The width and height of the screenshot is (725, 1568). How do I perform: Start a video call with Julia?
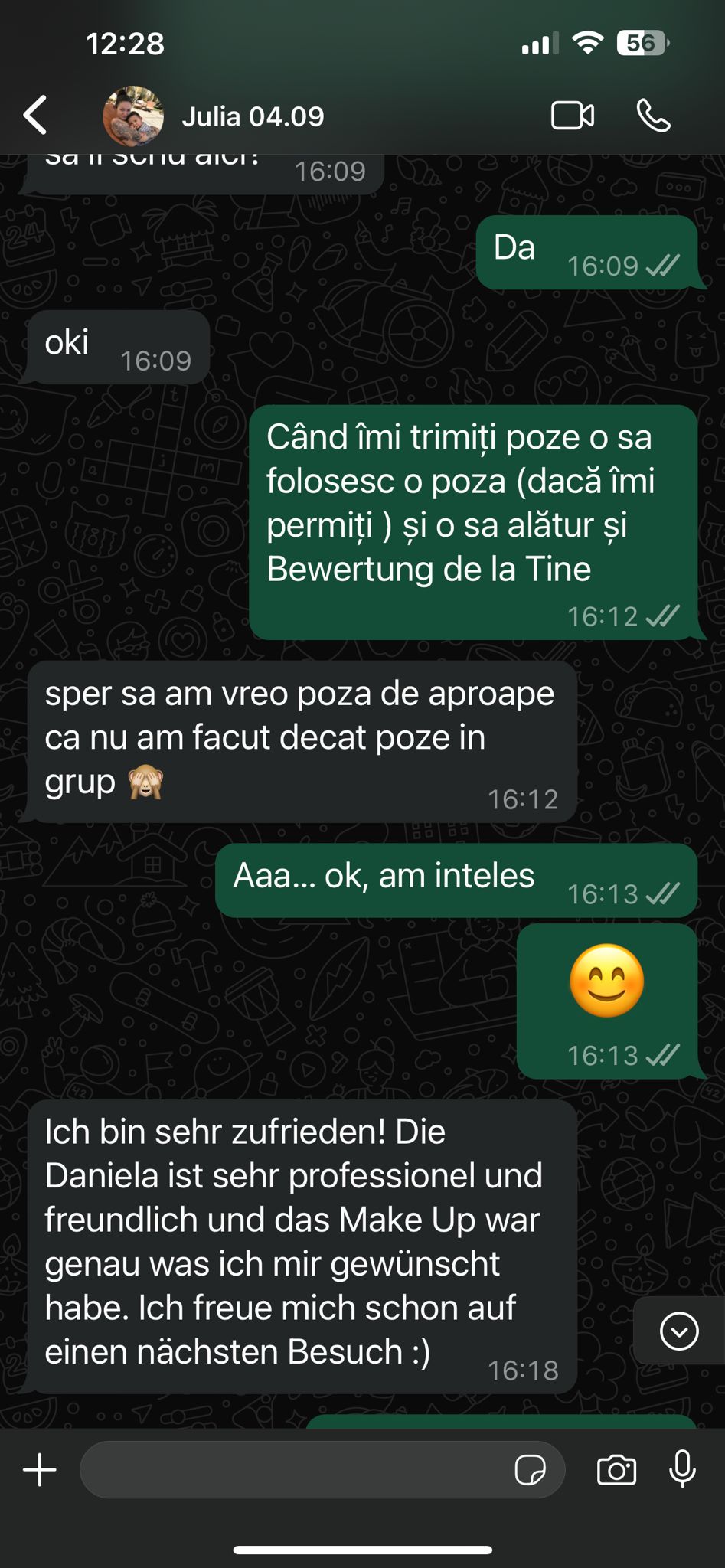[x=573, y=116]
